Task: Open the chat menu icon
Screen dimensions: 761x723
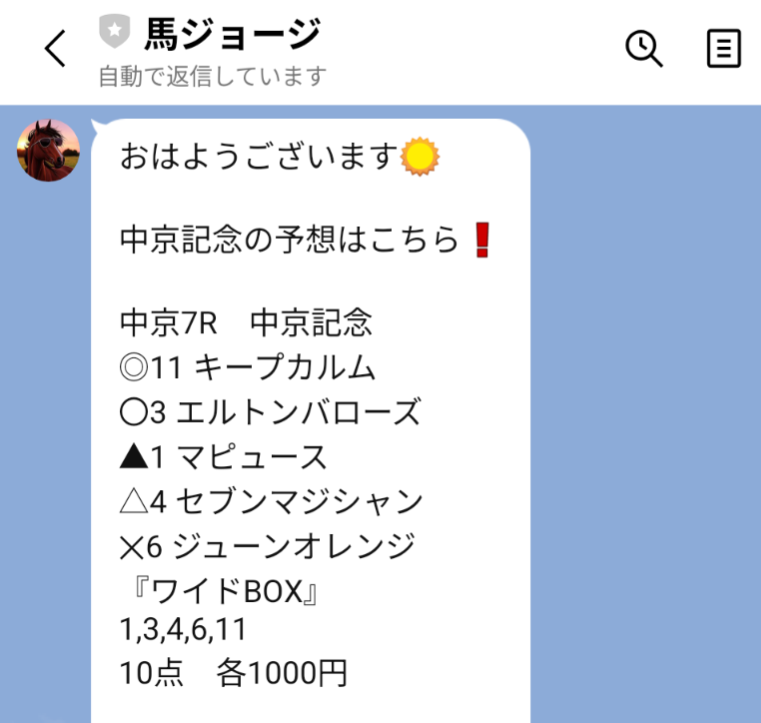Action: pyautogui.click(x=723, y=48)
